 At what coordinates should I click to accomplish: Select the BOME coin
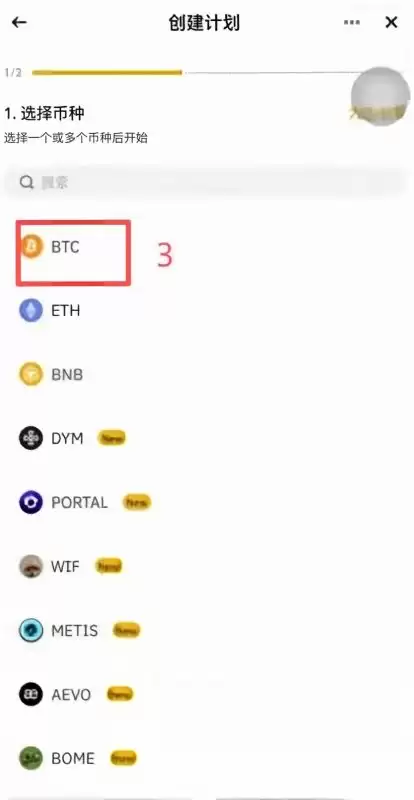point(207,759)
